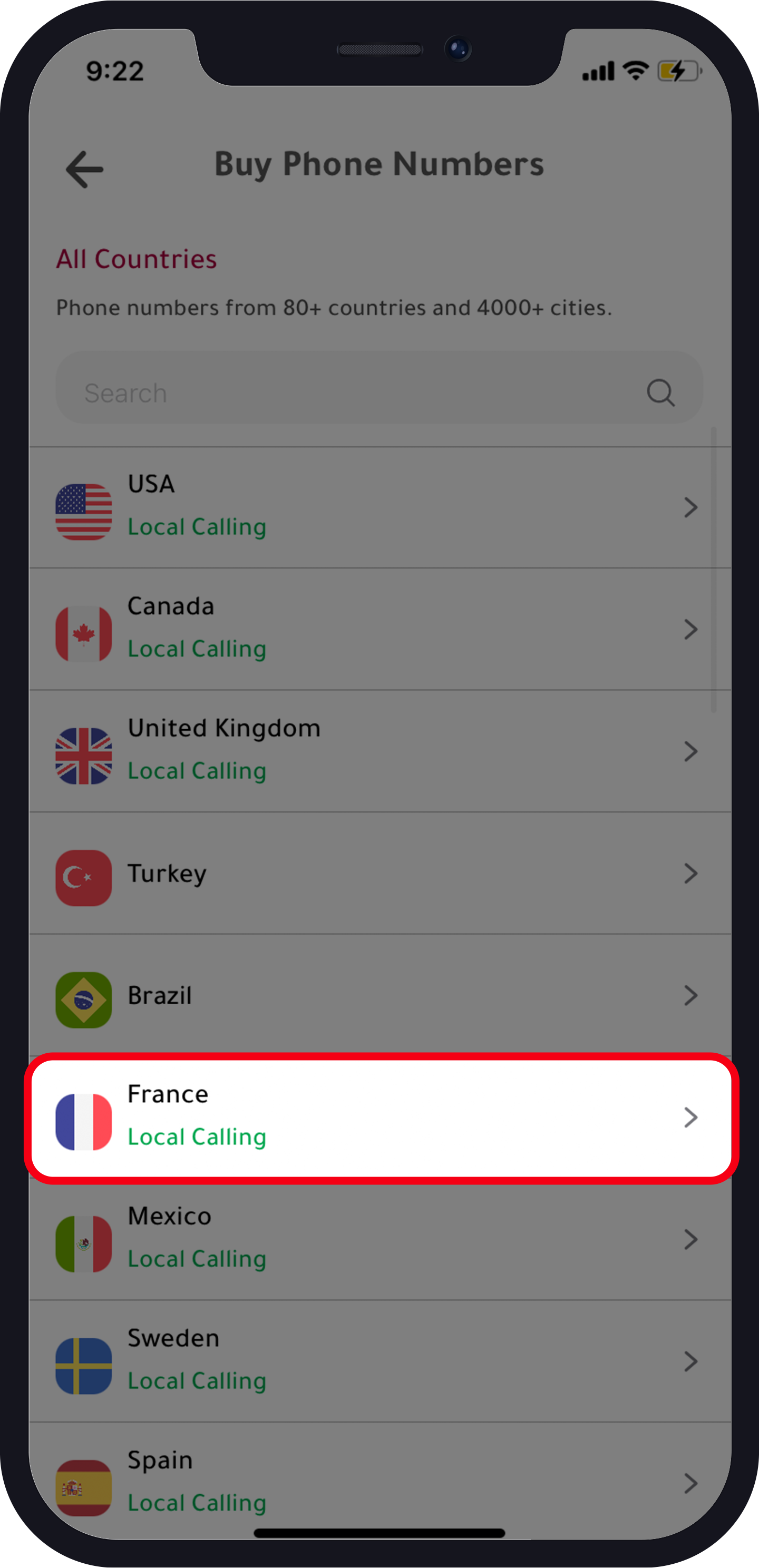Choose Sweden from countries
This screenshot has height=1568, width=759.
[378, 1361]
